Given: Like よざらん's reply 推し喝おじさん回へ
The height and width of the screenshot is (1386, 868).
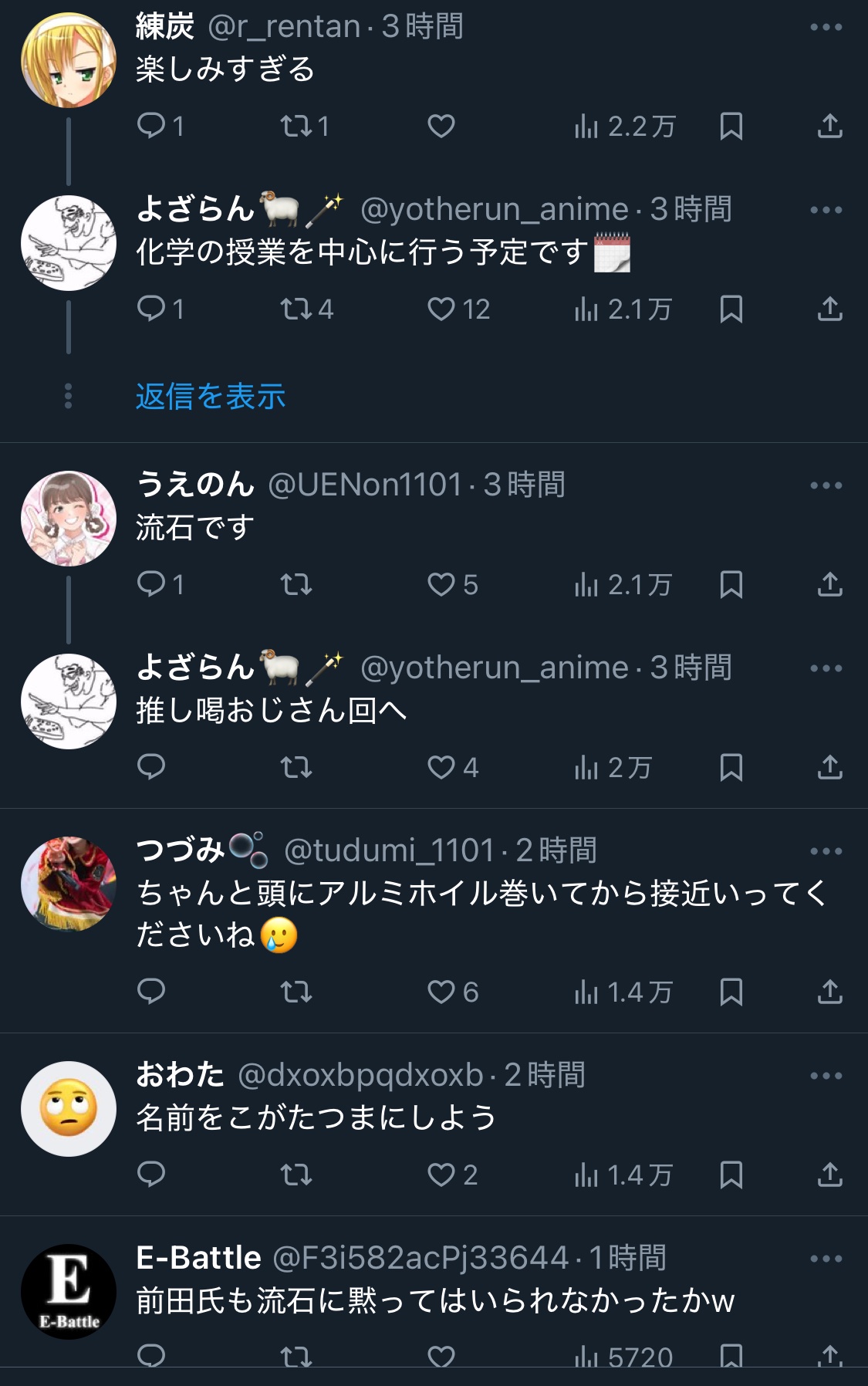Looking at the screenshot, I should 441,767.
